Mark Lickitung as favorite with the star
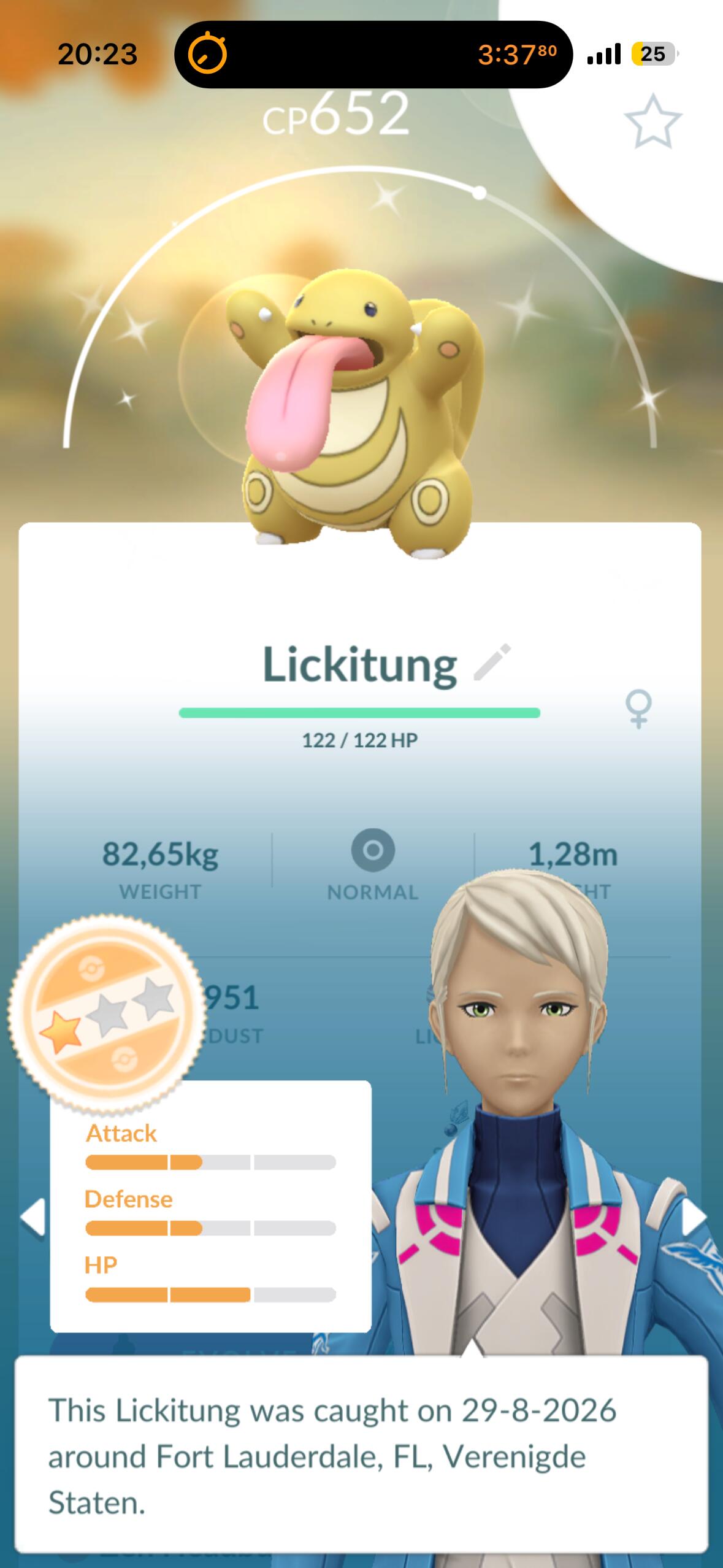This screenshot has width=723, height=1568. tap(652, 121)
